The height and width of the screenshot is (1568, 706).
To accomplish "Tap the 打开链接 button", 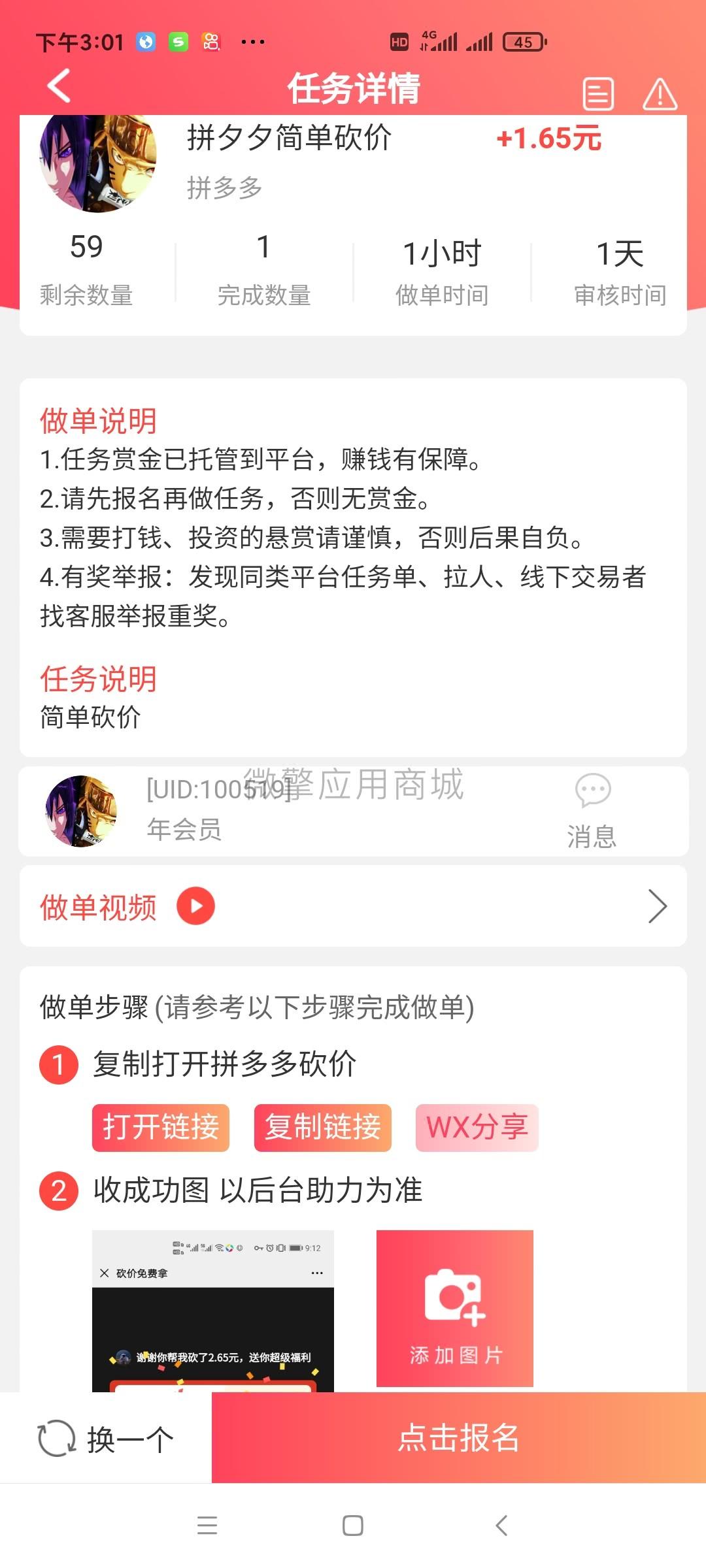I will [161, 1127].
